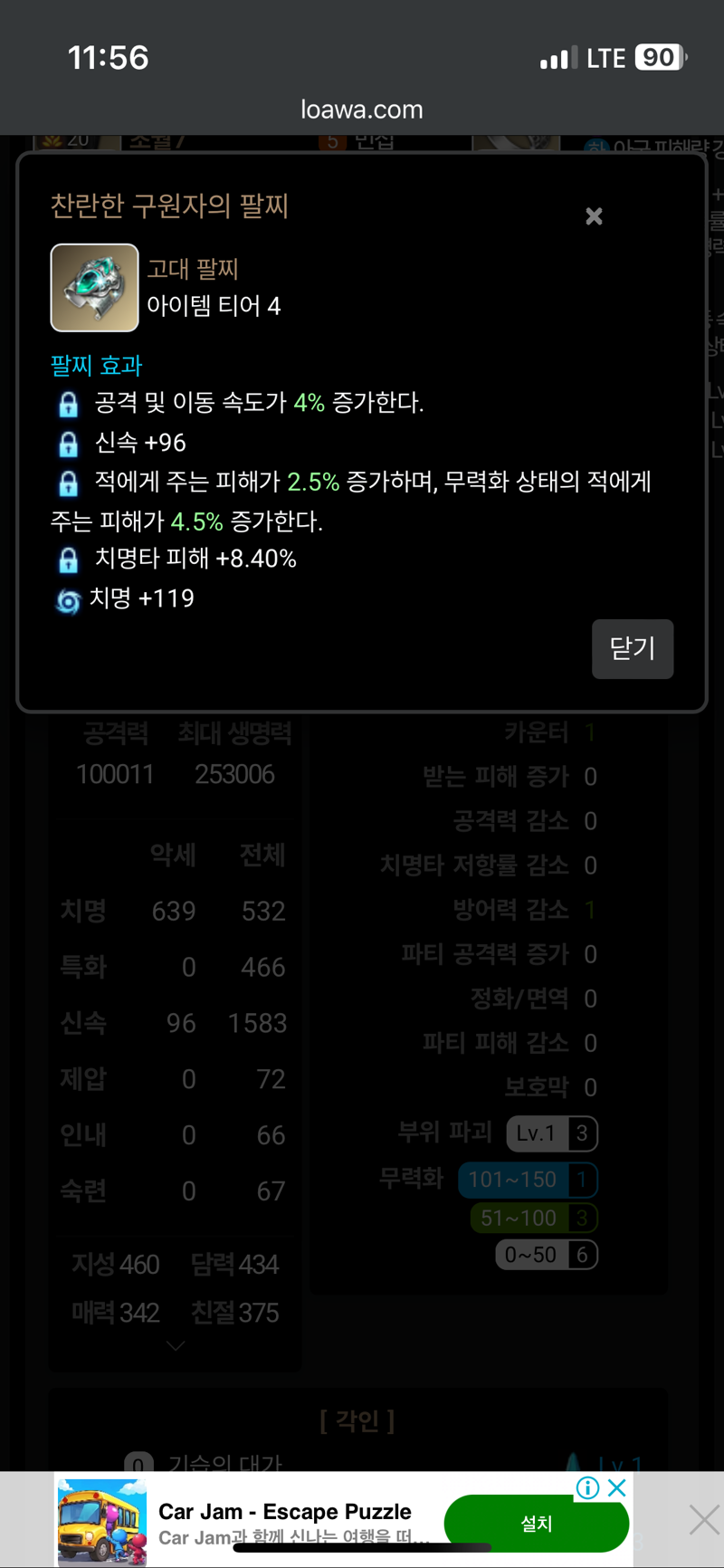The width and height of the screenshot is (724, 1568).
Task: Dismiss the Car Jam ad banner
Action: (704, 1519)
